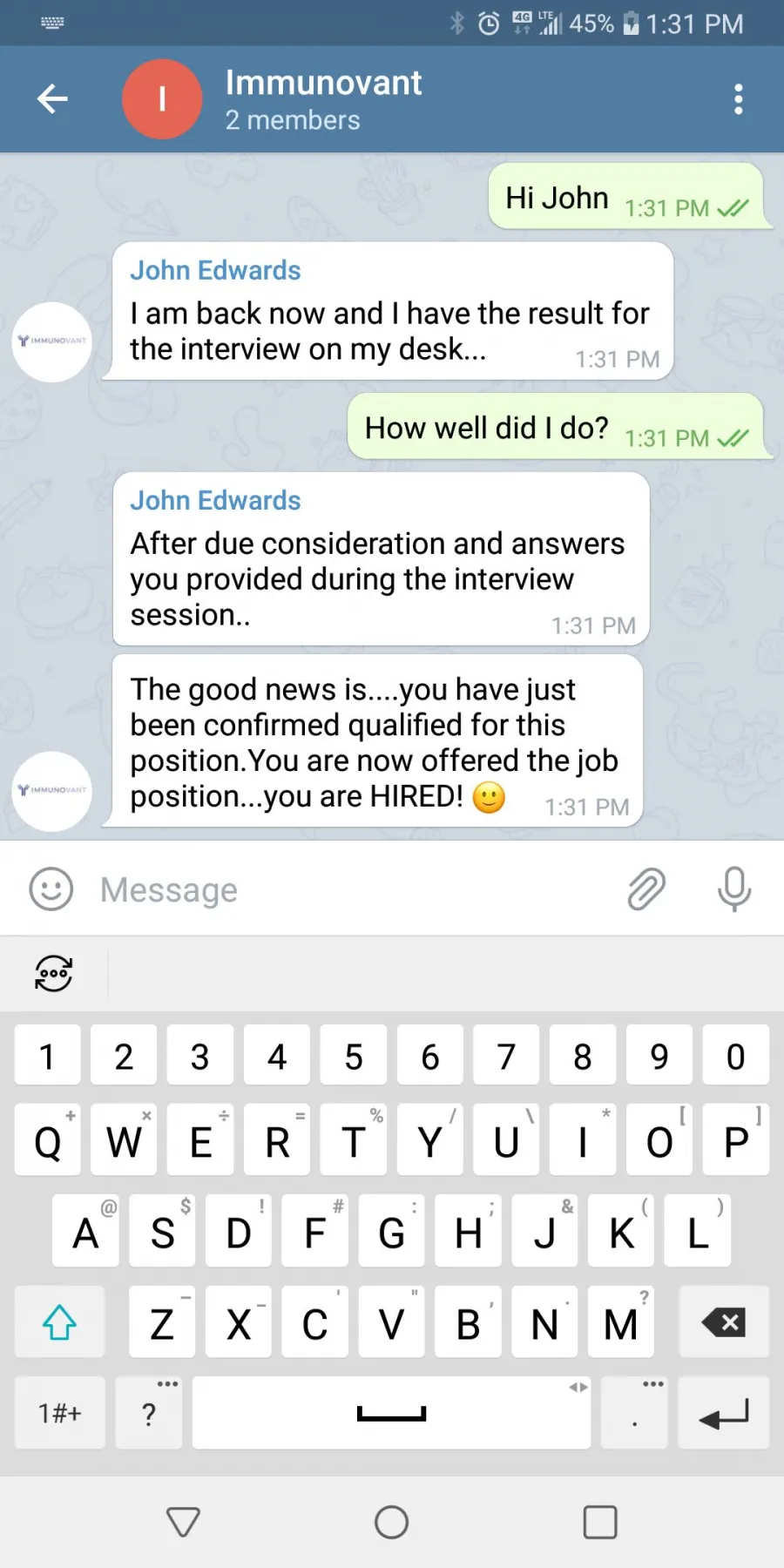Open the three-dot overflow menu
The height and width of the screenshot is (1568, 784).
(739, 99)
